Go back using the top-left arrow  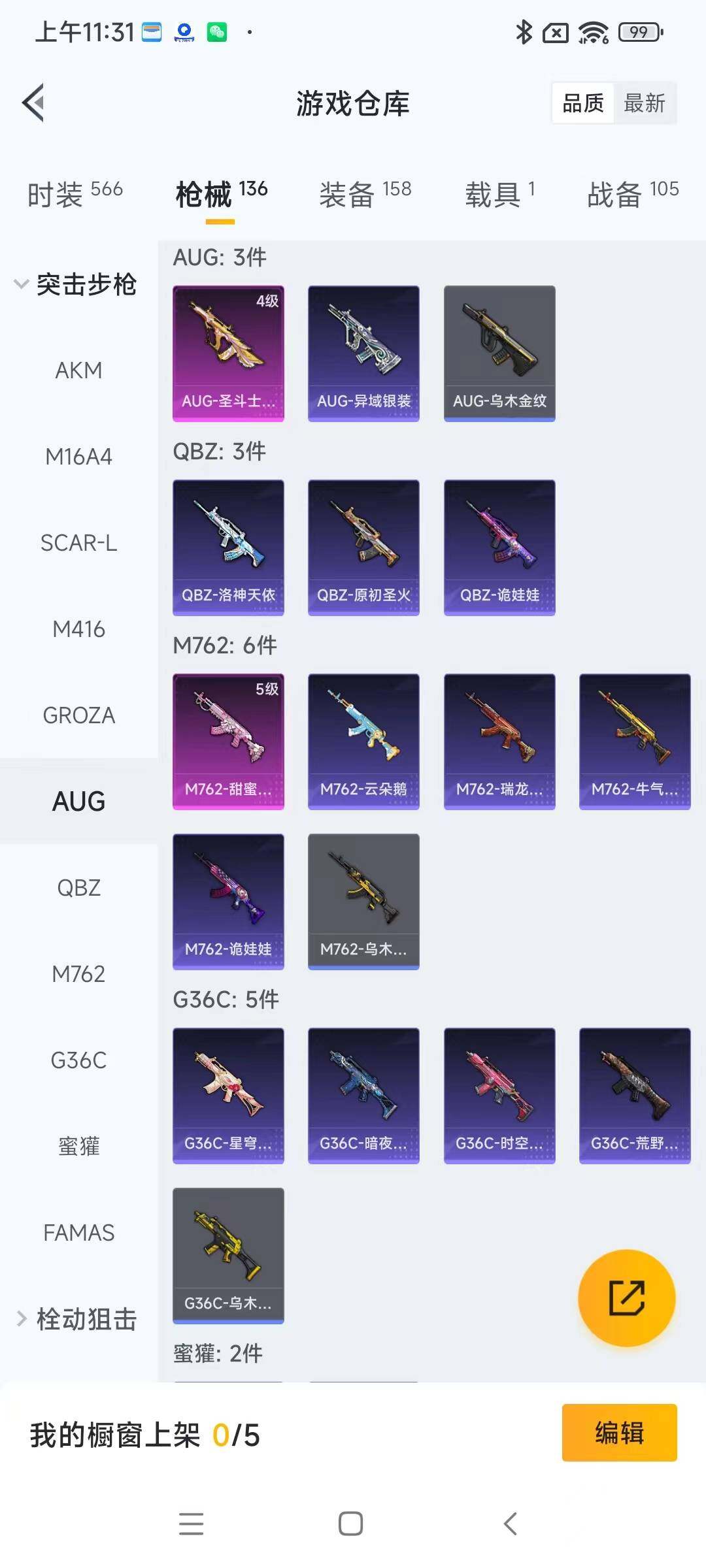(x=34, y=103)
